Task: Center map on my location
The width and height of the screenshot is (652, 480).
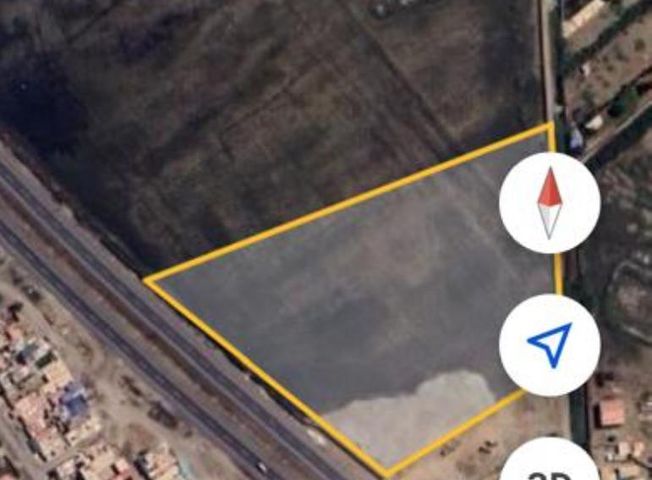Action: point(549,345)
